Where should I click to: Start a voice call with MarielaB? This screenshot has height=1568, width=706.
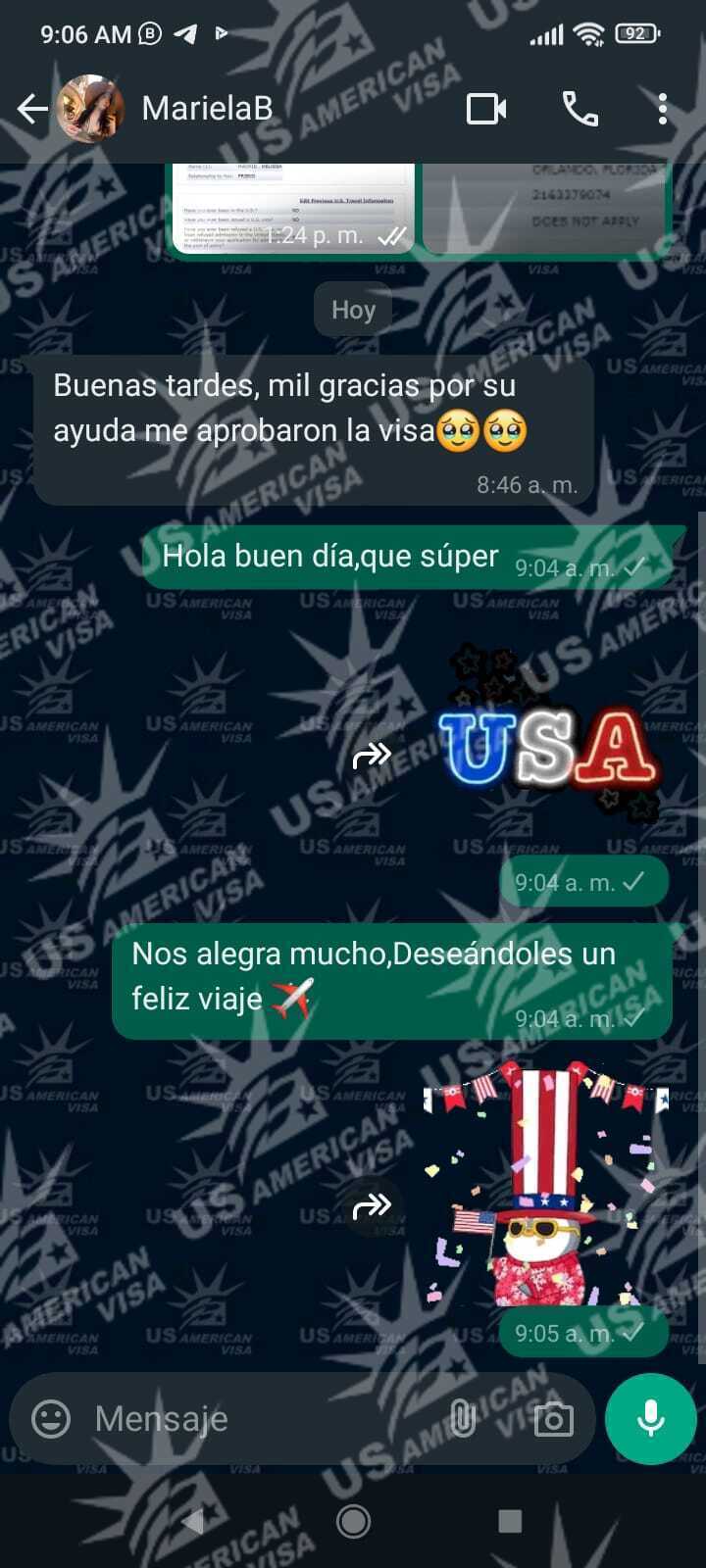point(580,109)
